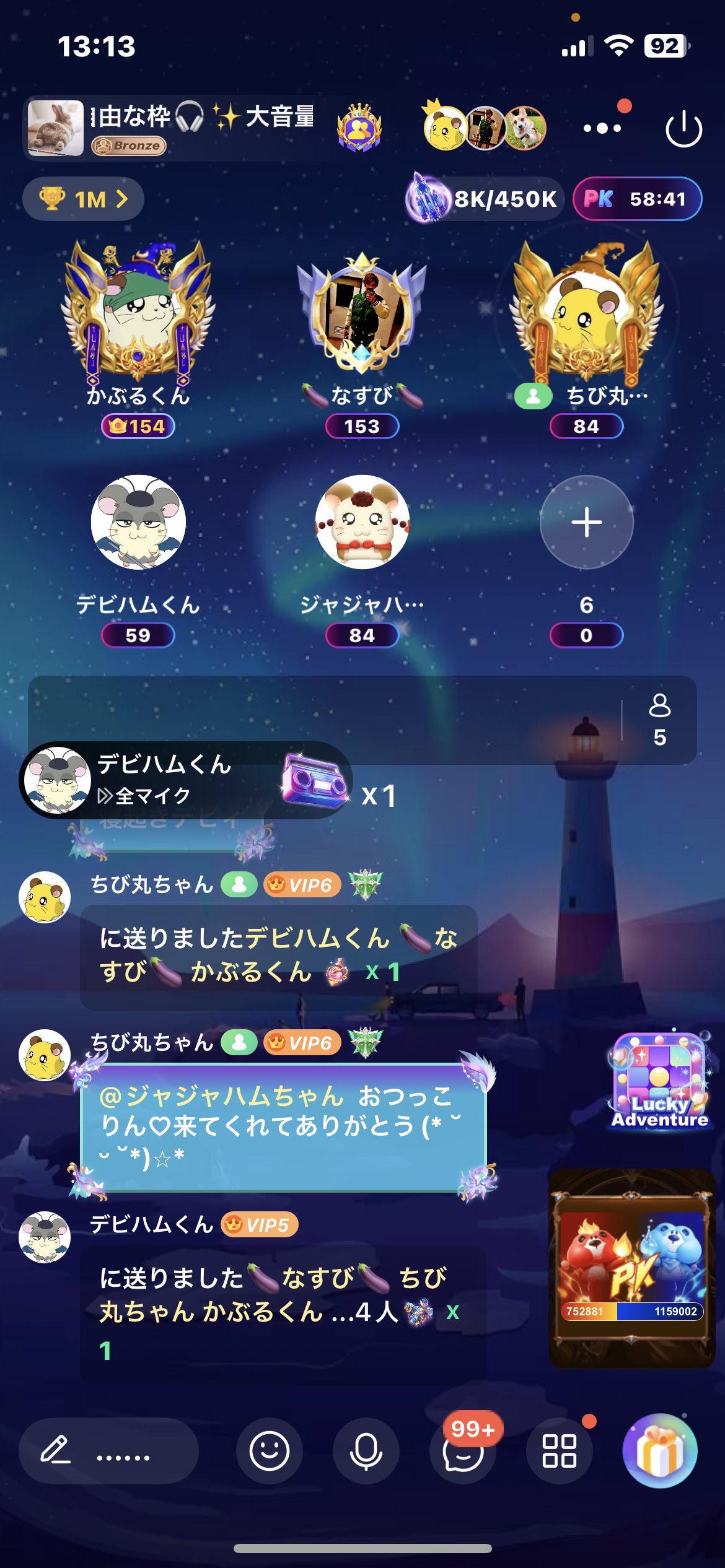Tap the plus on empty seat 6
Image resolution: width=725 pixels, height=1568 pixels.
(x=587, y=522)
